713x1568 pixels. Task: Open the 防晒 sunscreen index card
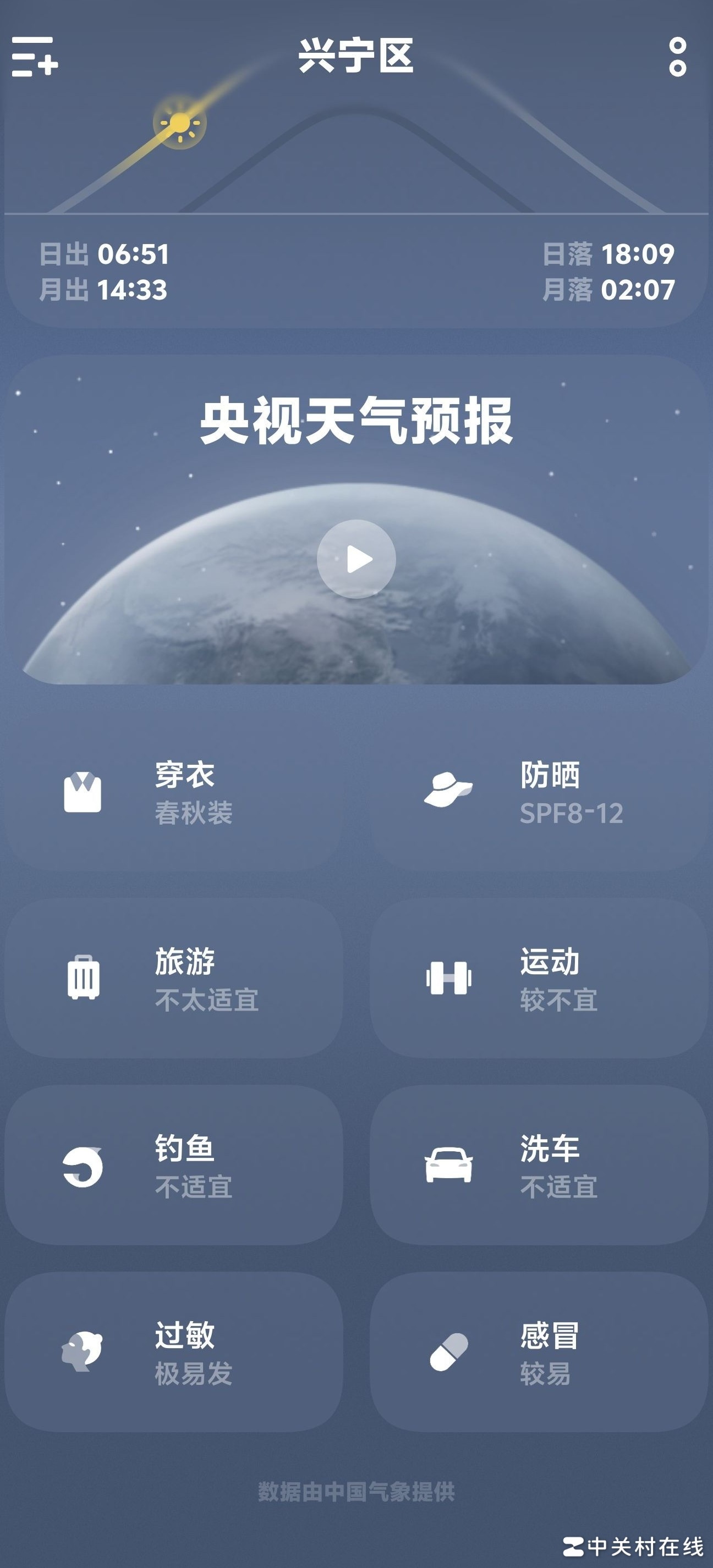tap(539, 793)
